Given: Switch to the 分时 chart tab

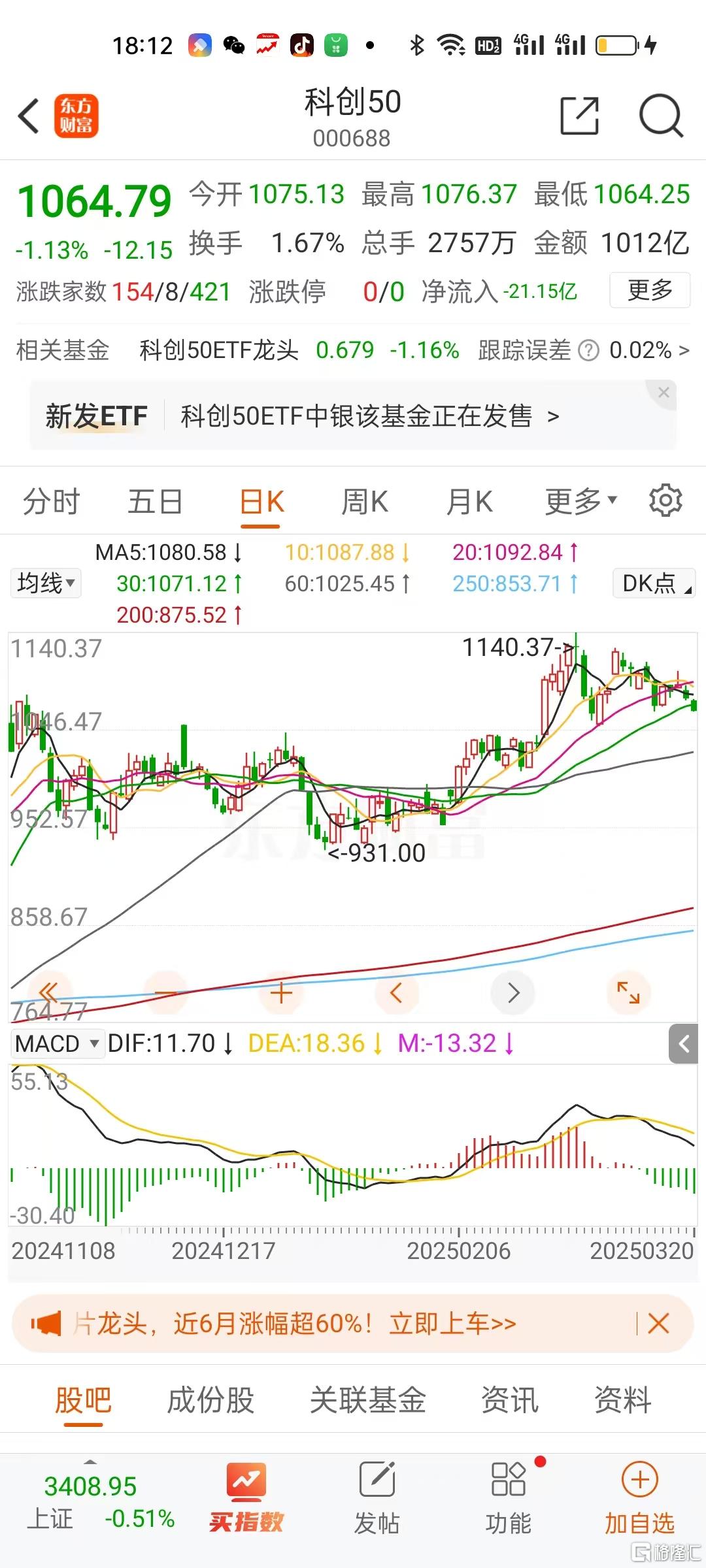Looking at the screenshot, I should click(x=51, y=502).
